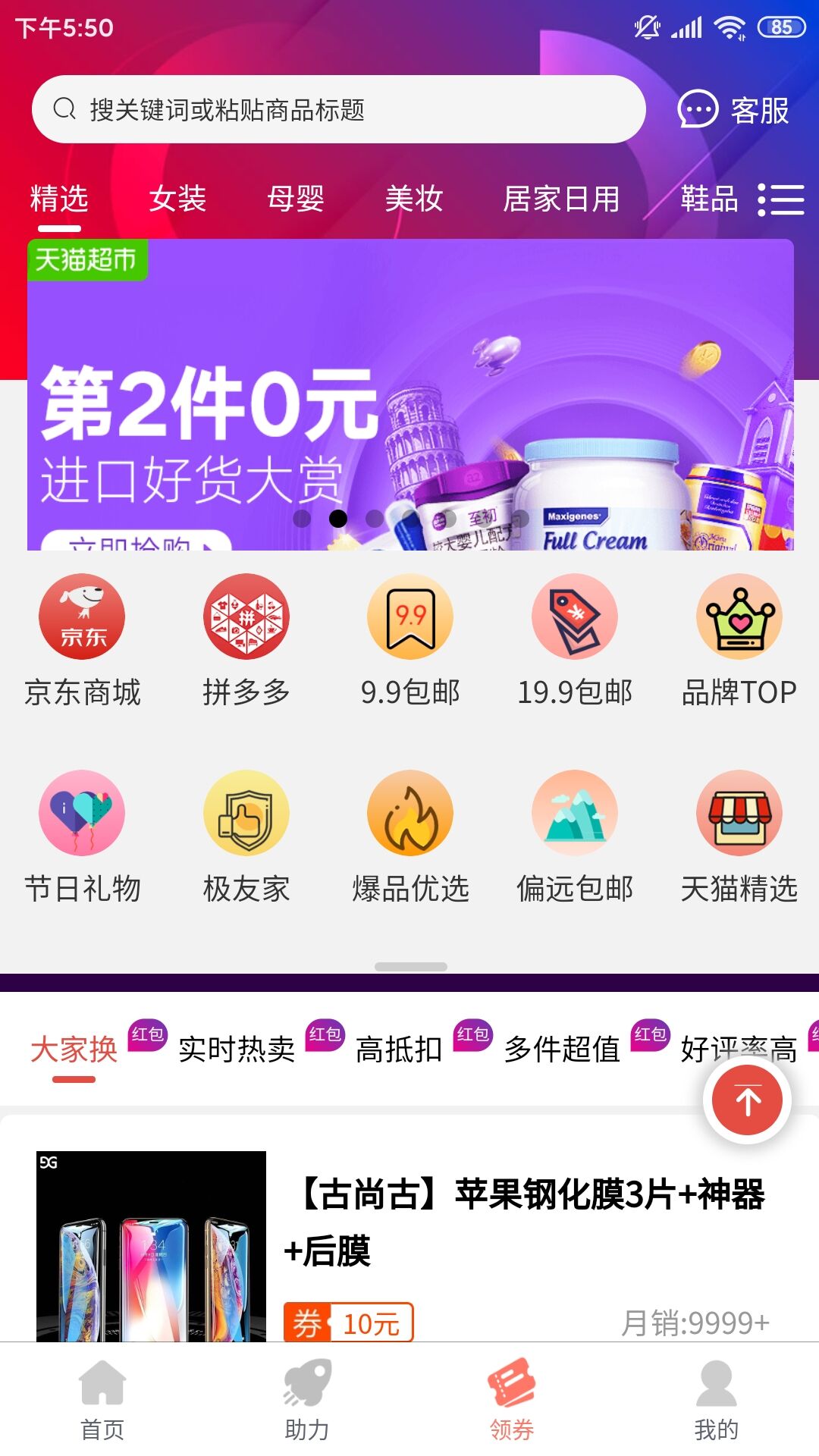Tap the 拼多多 icon
819x1456 pixels.
[x=246, y=616]
